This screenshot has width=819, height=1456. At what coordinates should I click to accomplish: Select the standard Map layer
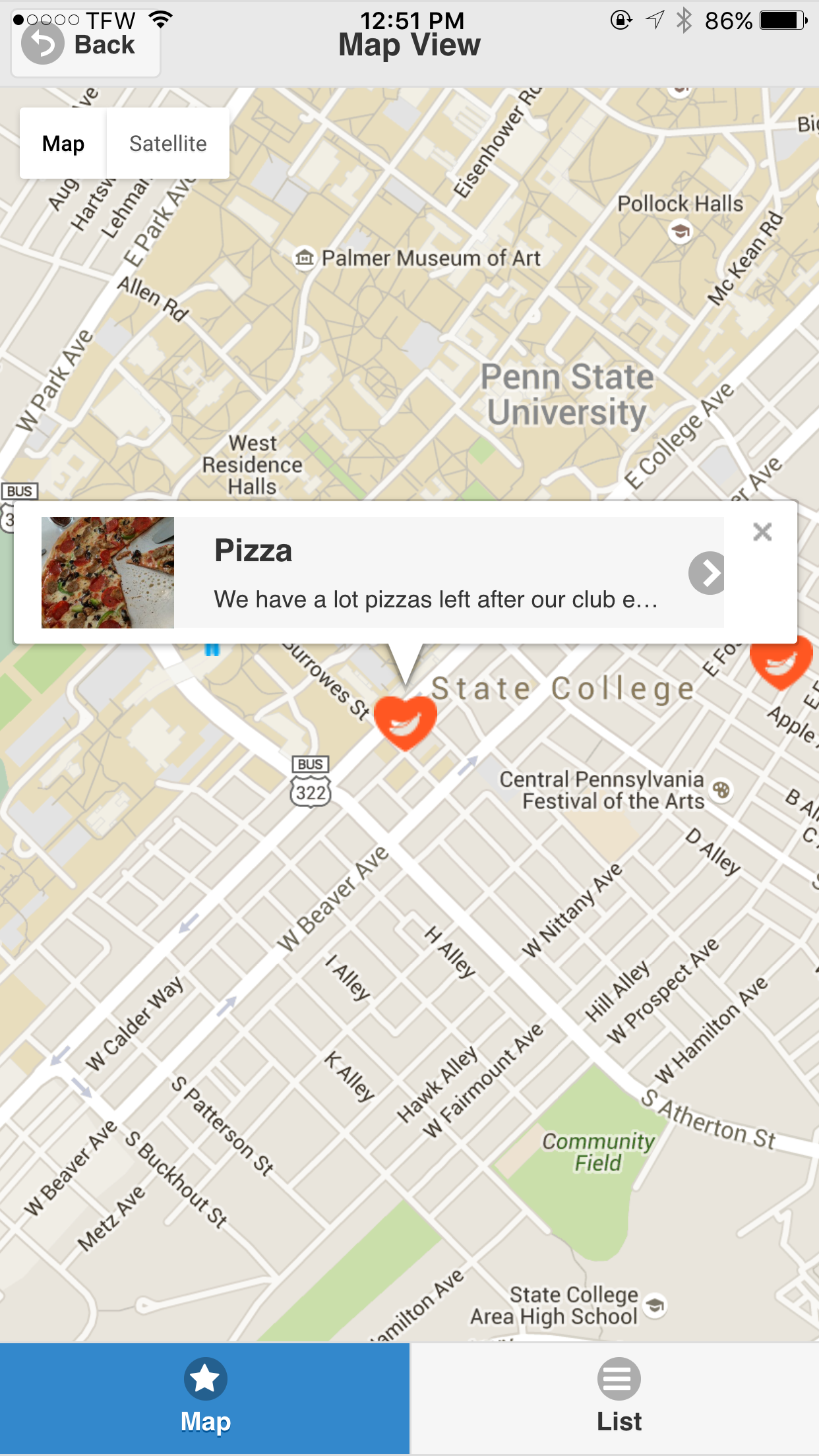point(63,144)
